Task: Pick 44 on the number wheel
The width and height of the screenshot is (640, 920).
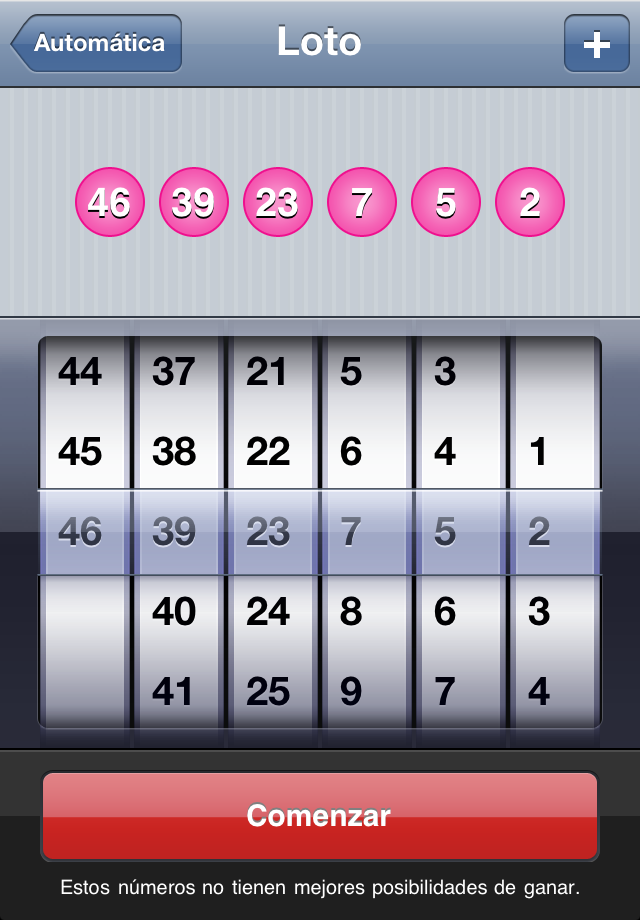Action: [x=80, y=372]
